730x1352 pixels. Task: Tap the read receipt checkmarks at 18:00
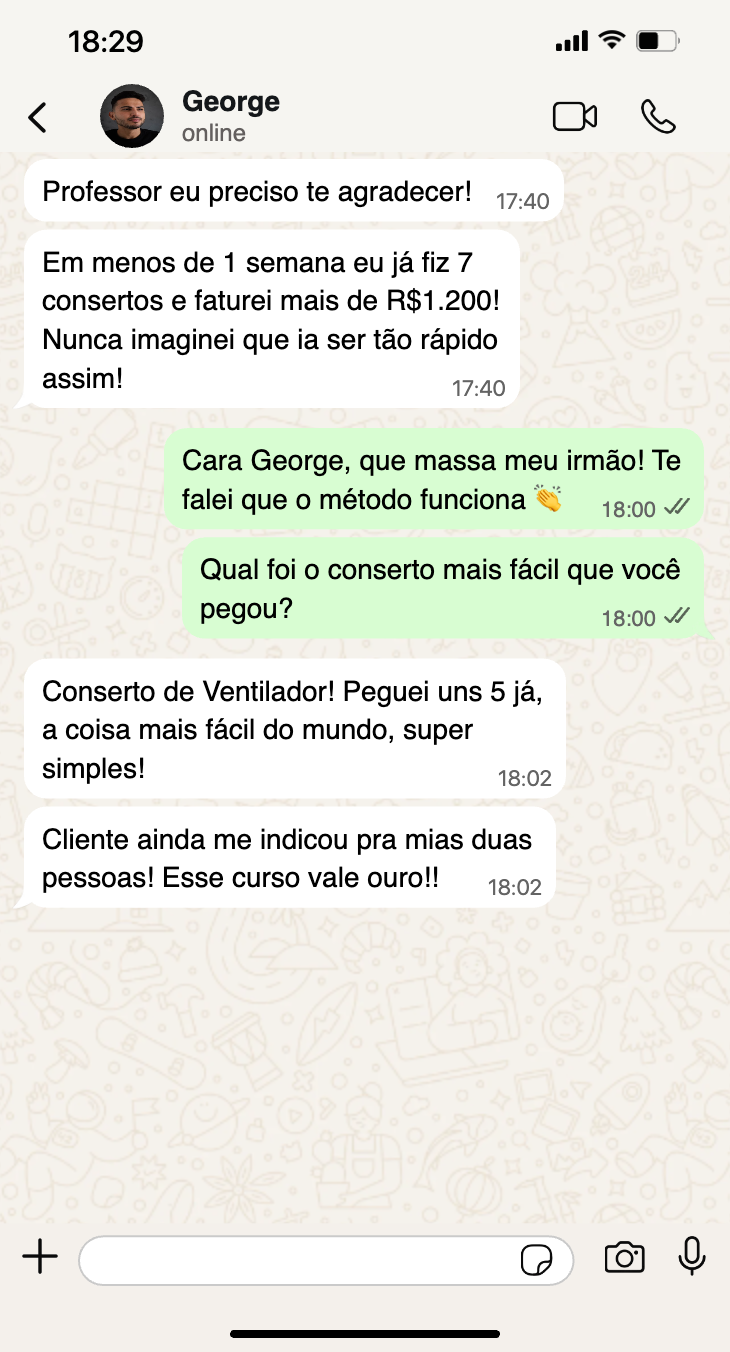tap(676, 508)
